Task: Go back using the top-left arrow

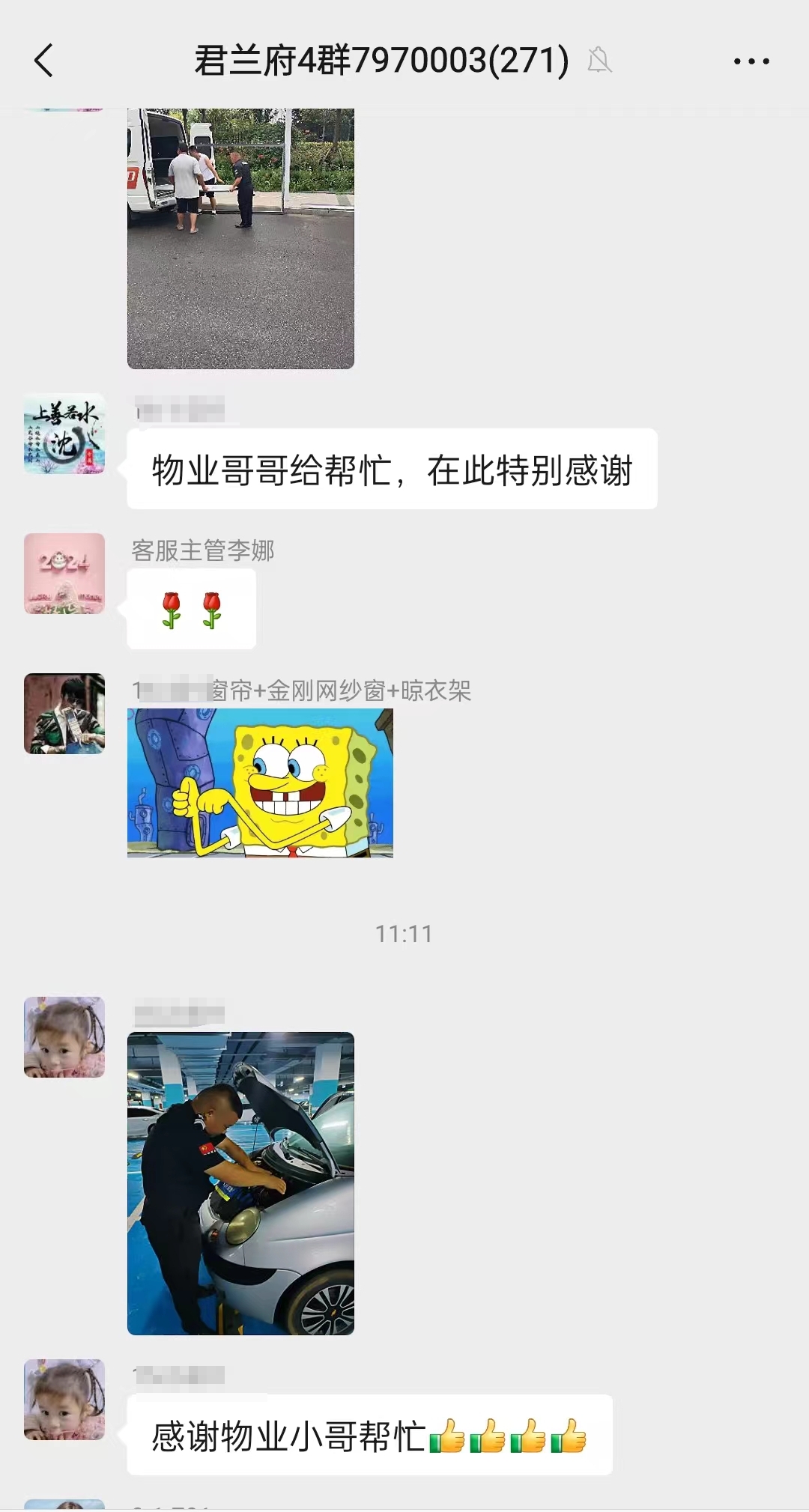Action: point(44,61)
